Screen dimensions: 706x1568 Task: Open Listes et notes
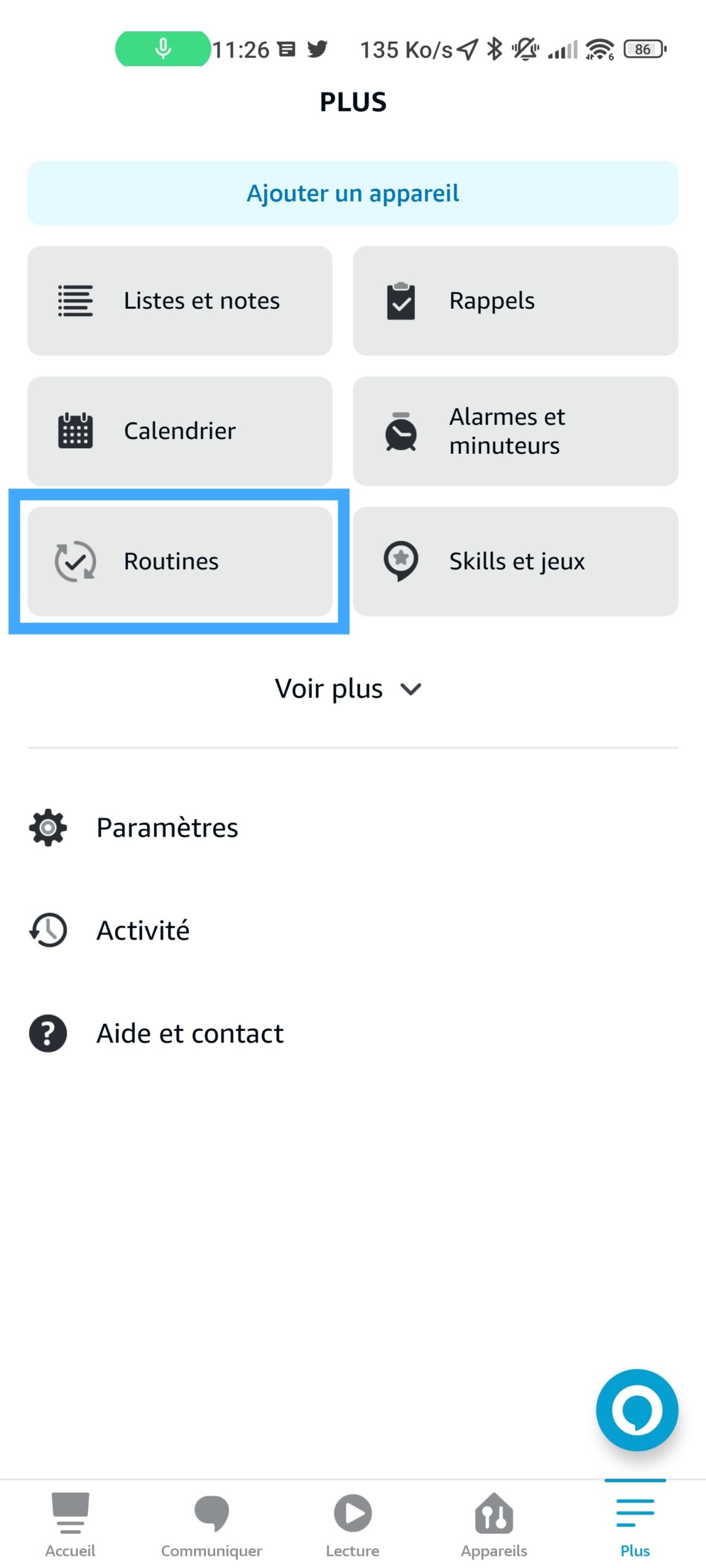click(180, 301)
